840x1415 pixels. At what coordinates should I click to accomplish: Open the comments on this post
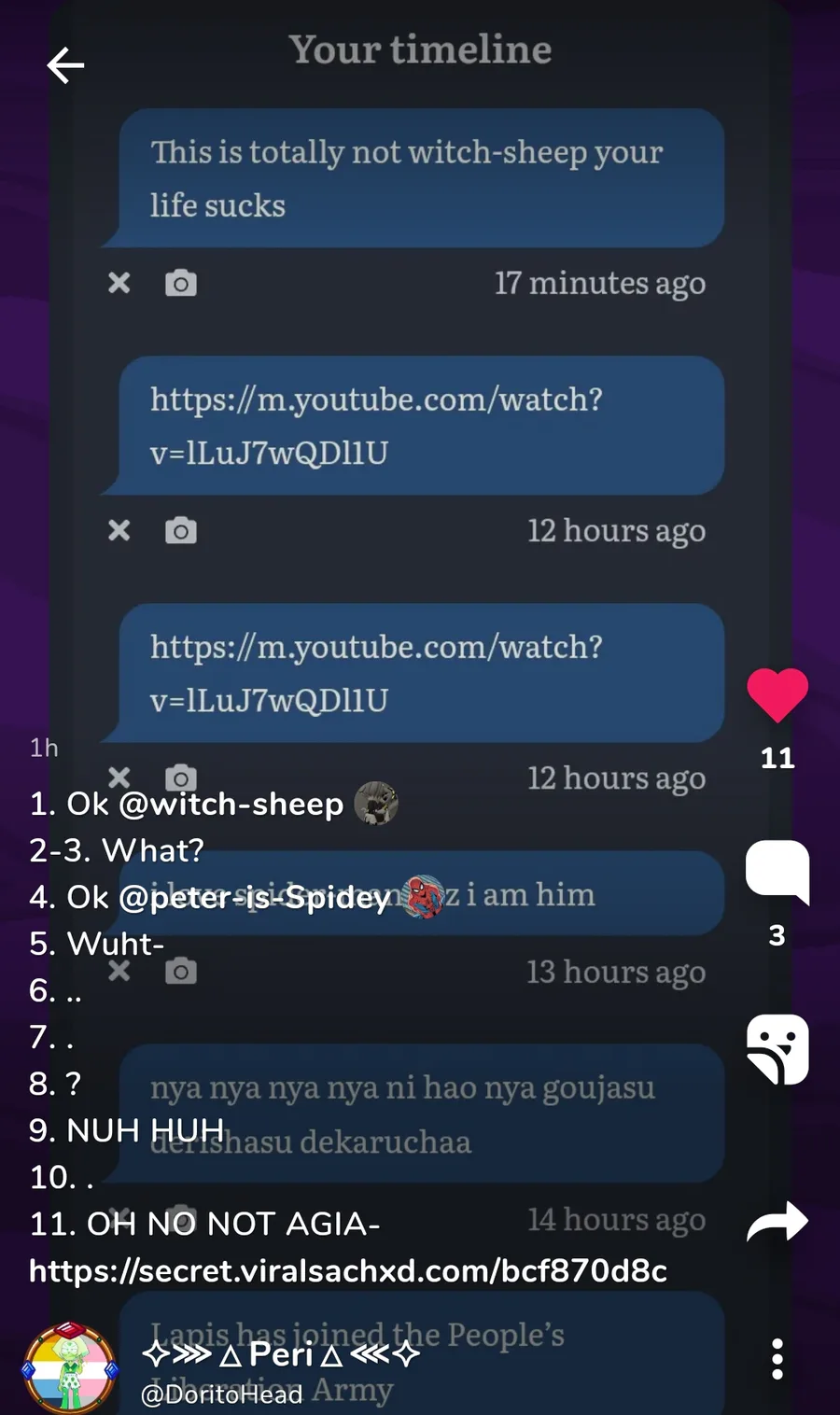click(777, 872)
